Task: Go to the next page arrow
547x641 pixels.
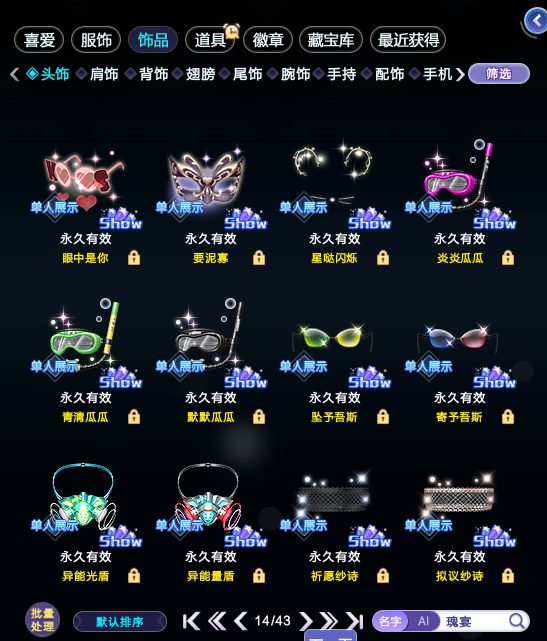Action: (x=305, y=621)
